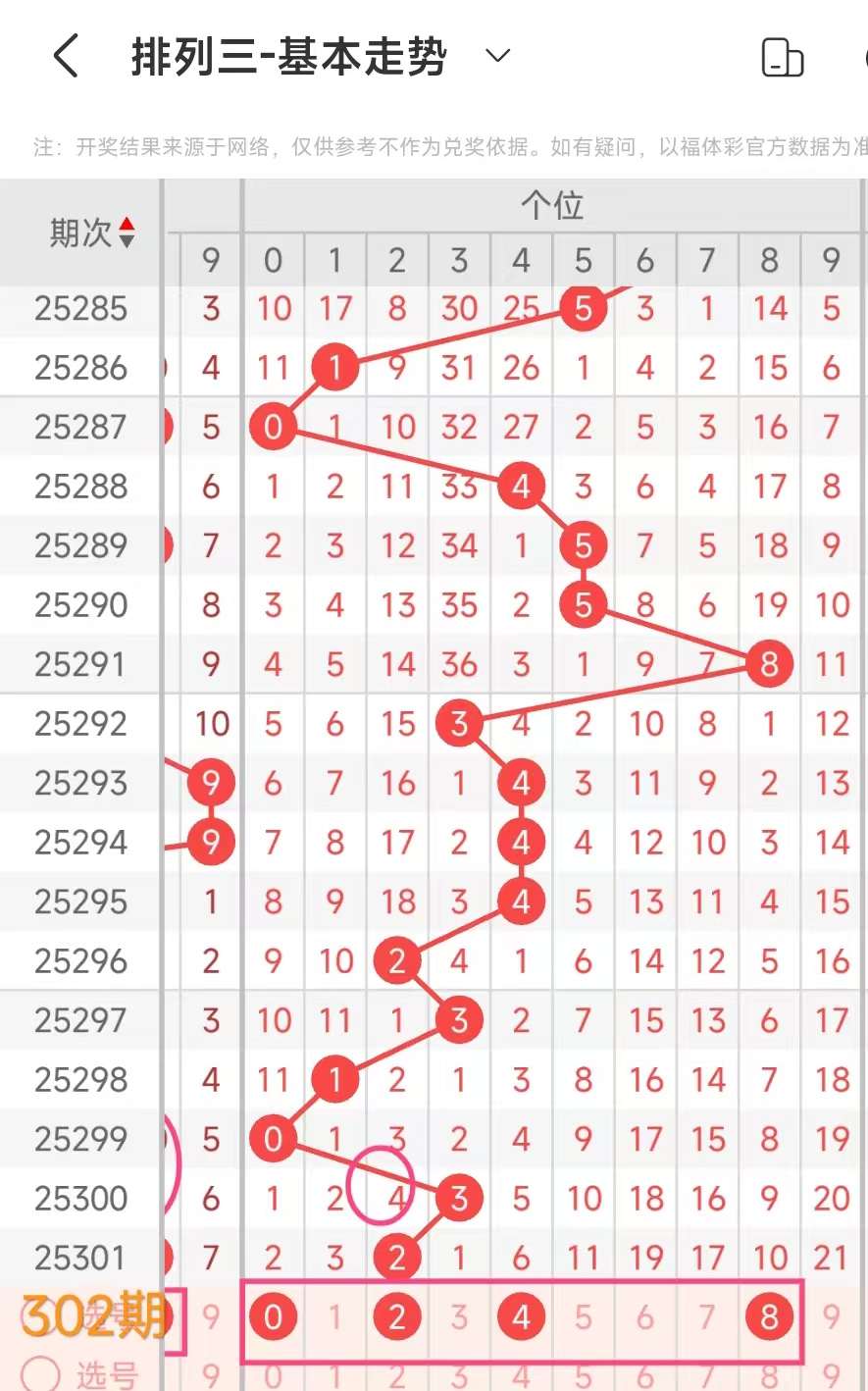Select number 6 in the first 选号 row
Viewport: 868px width, 1391px height.
tap(644, 1317)
